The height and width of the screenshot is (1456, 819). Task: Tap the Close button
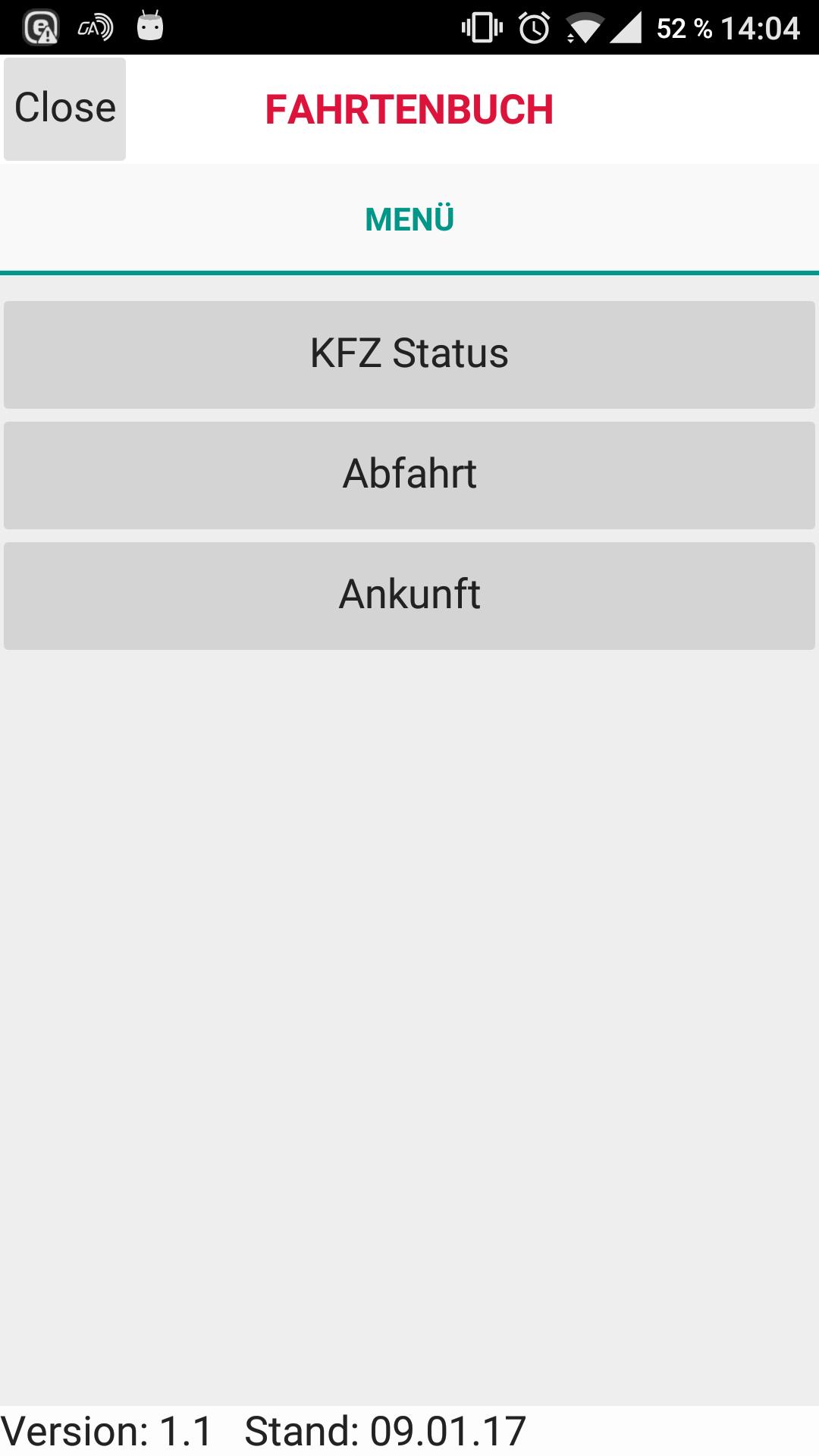click(x=64, y=108)
